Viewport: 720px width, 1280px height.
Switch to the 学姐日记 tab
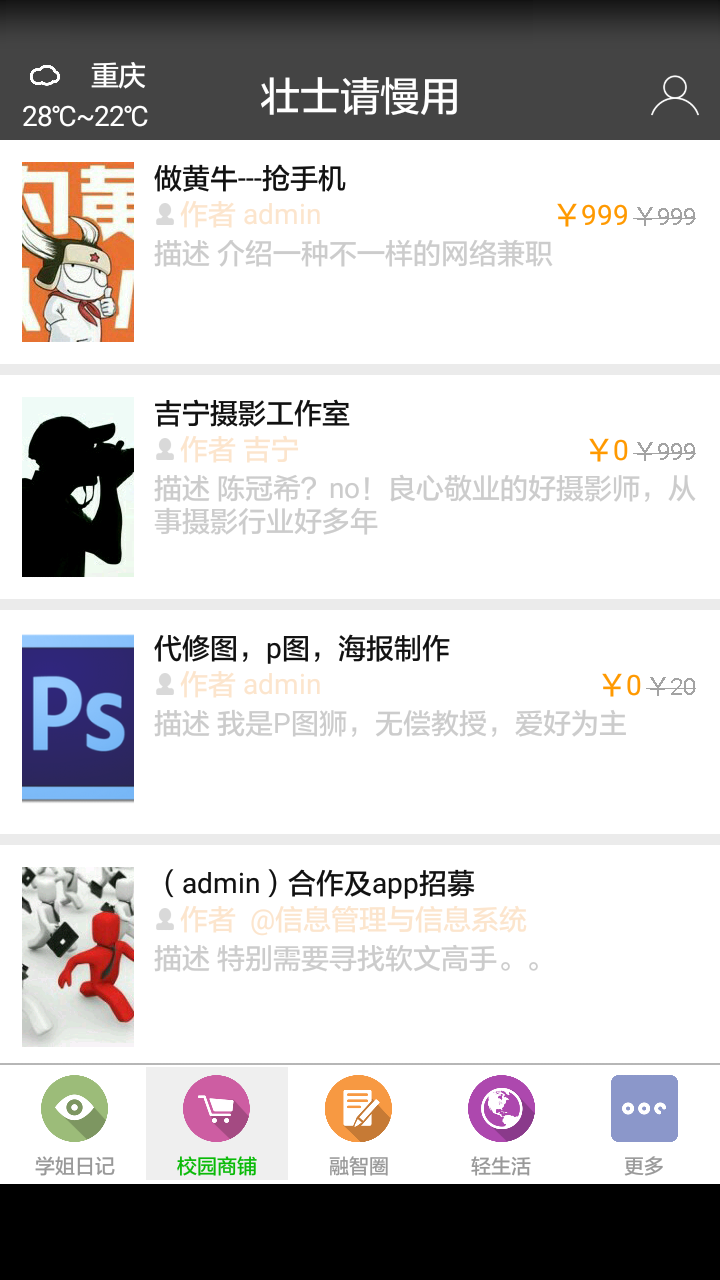pyautogui.click(x=75, y=1124)
